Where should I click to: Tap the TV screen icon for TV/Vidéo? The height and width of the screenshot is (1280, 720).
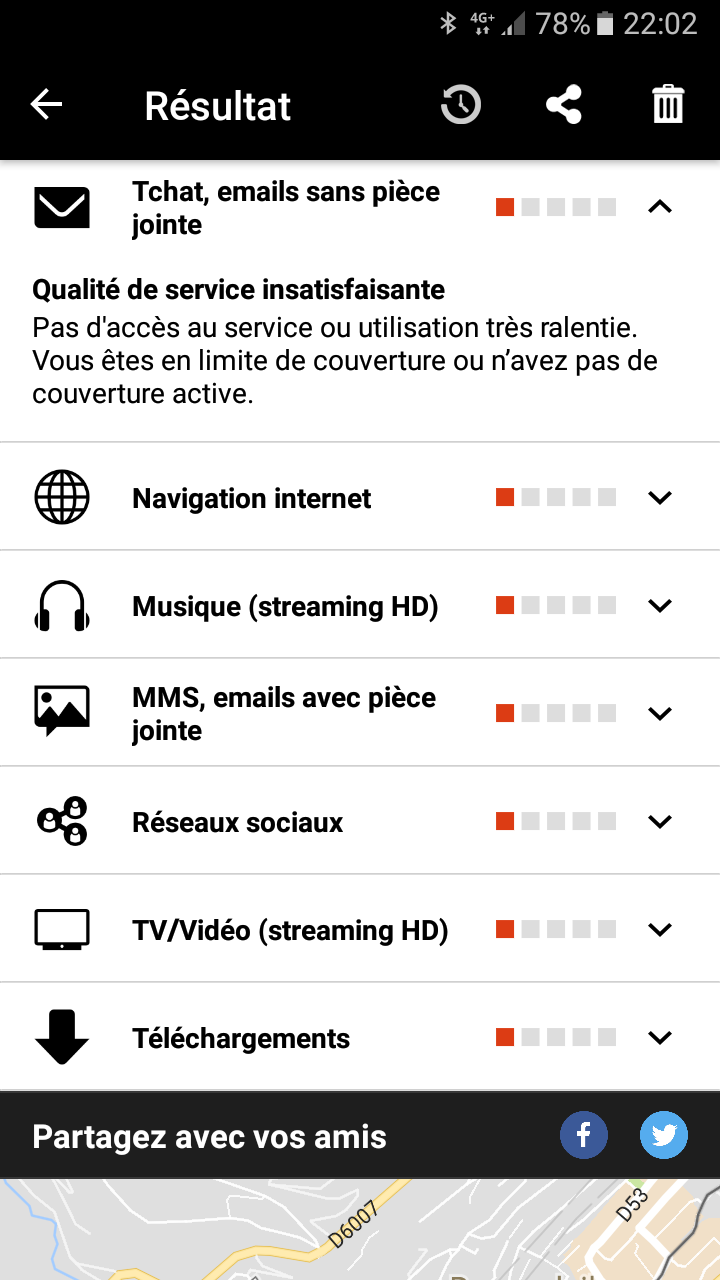click(62, 928)
